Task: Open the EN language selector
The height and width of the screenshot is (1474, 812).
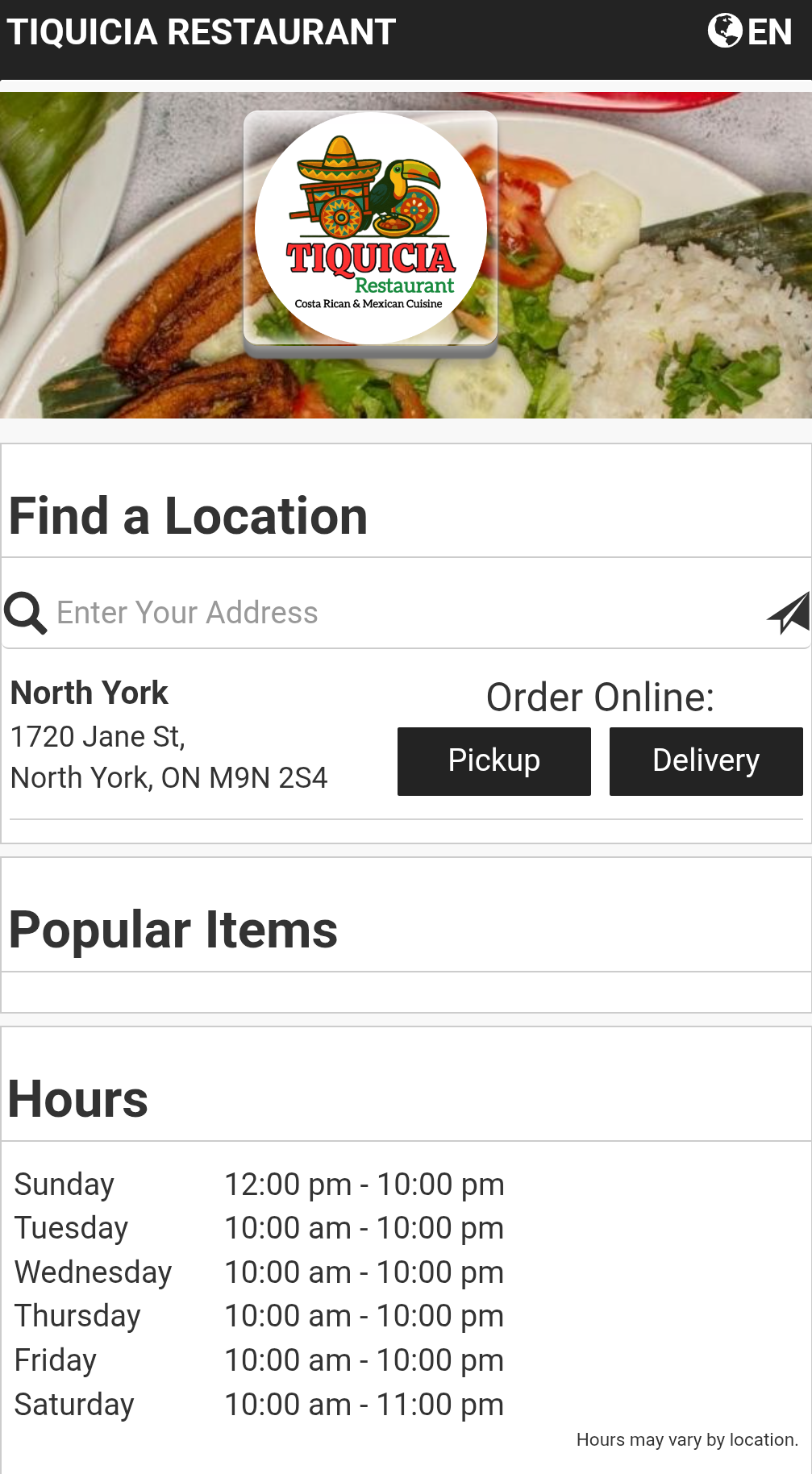Action: click(750, 32)
